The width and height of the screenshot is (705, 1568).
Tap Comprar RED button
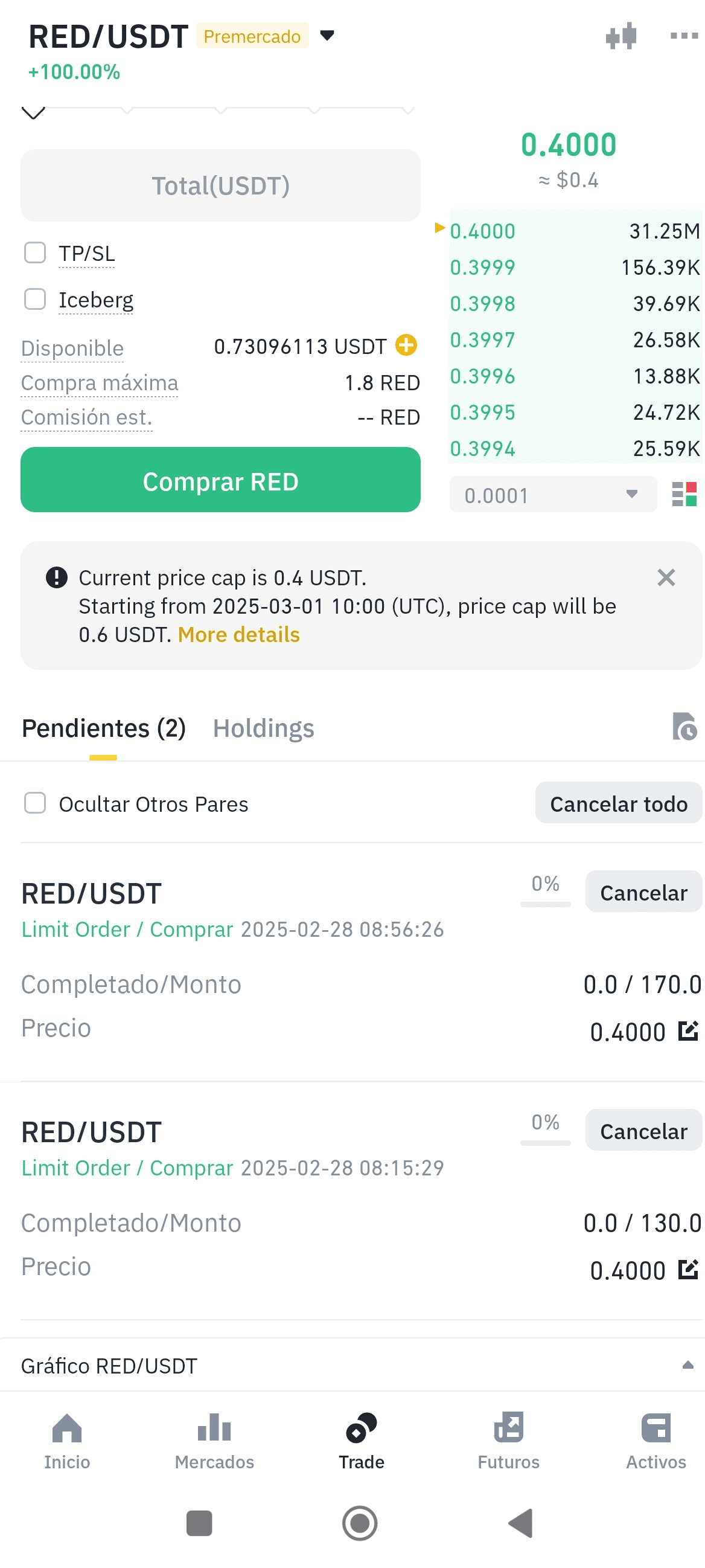click(x=220, y=480)
